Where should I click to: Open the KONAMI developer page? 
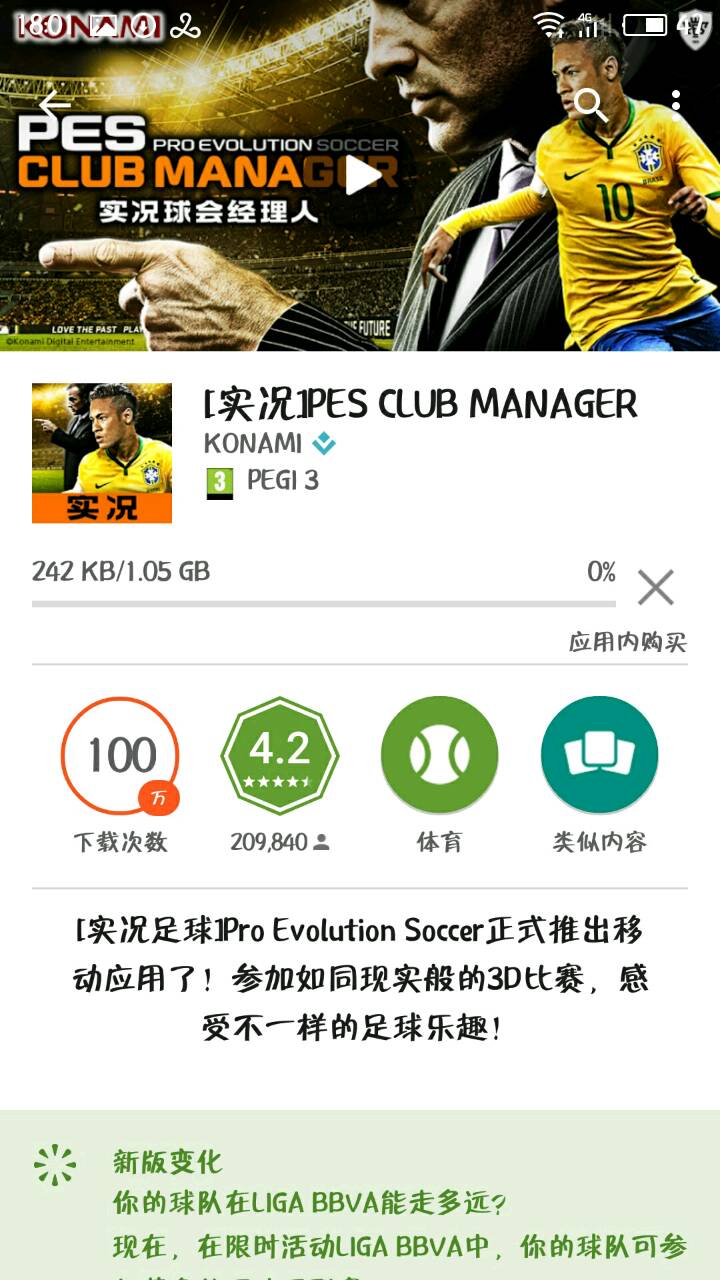[253, 443]
